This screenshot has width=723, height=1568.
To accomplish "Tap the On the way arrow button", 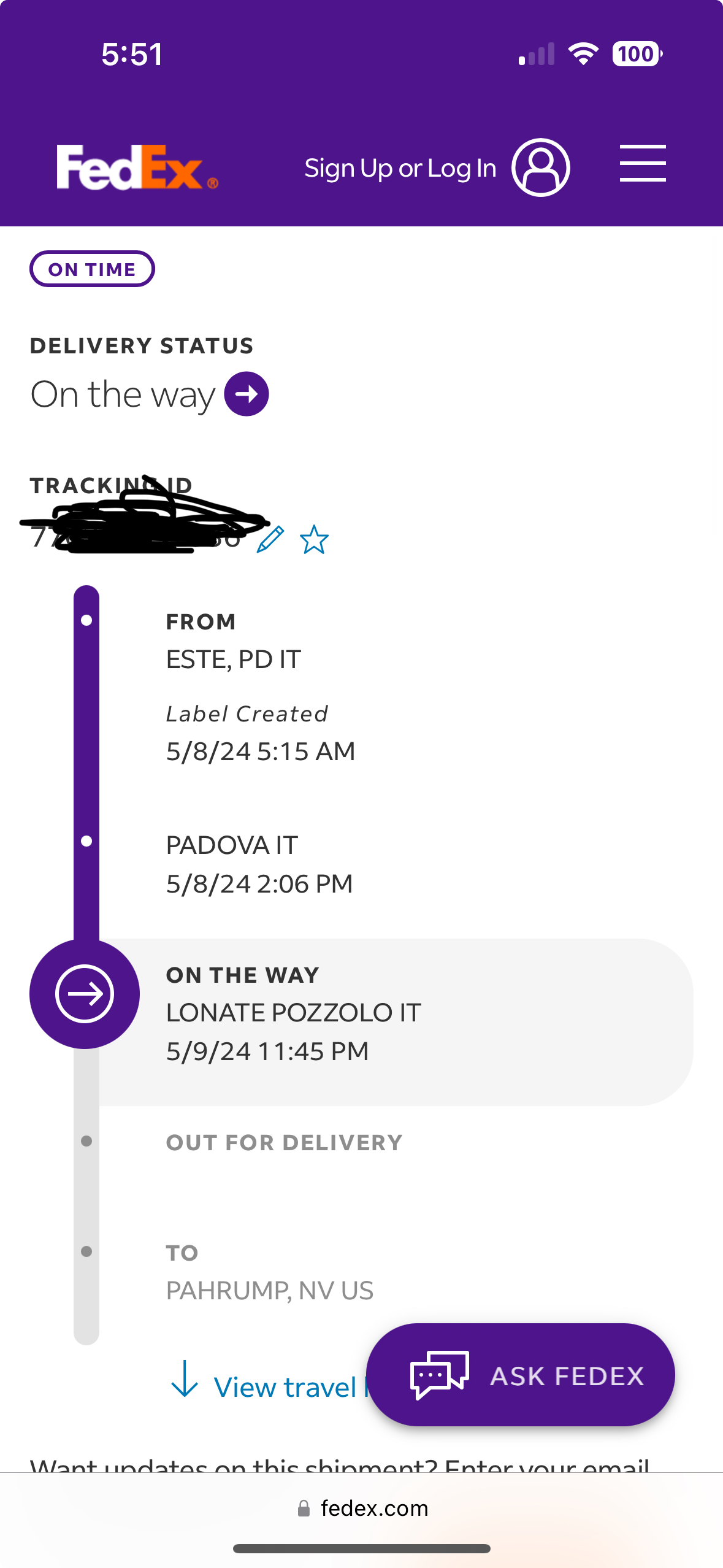I will coord(247,394).
